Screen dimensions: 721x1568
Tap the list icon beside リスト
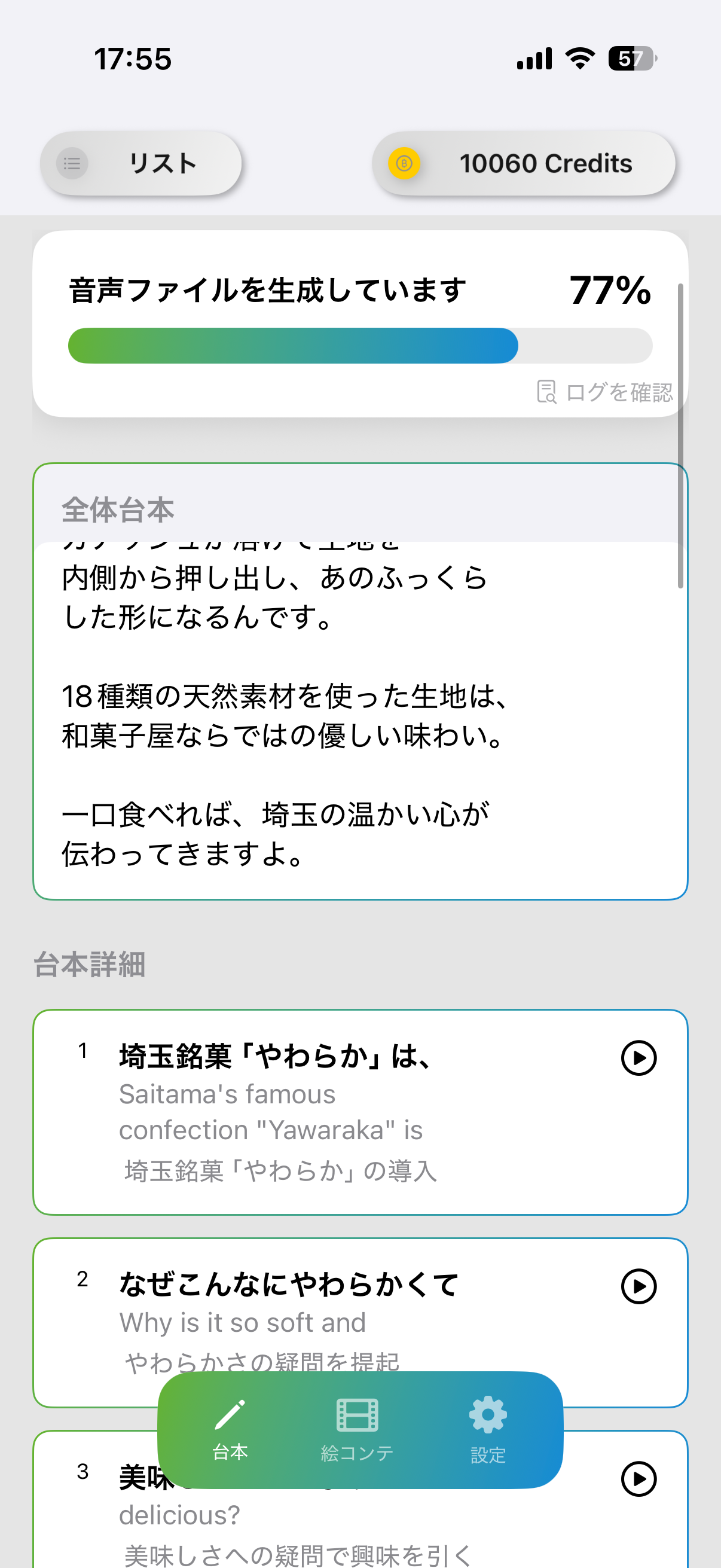pyautogui.click(x=72, y=163)
